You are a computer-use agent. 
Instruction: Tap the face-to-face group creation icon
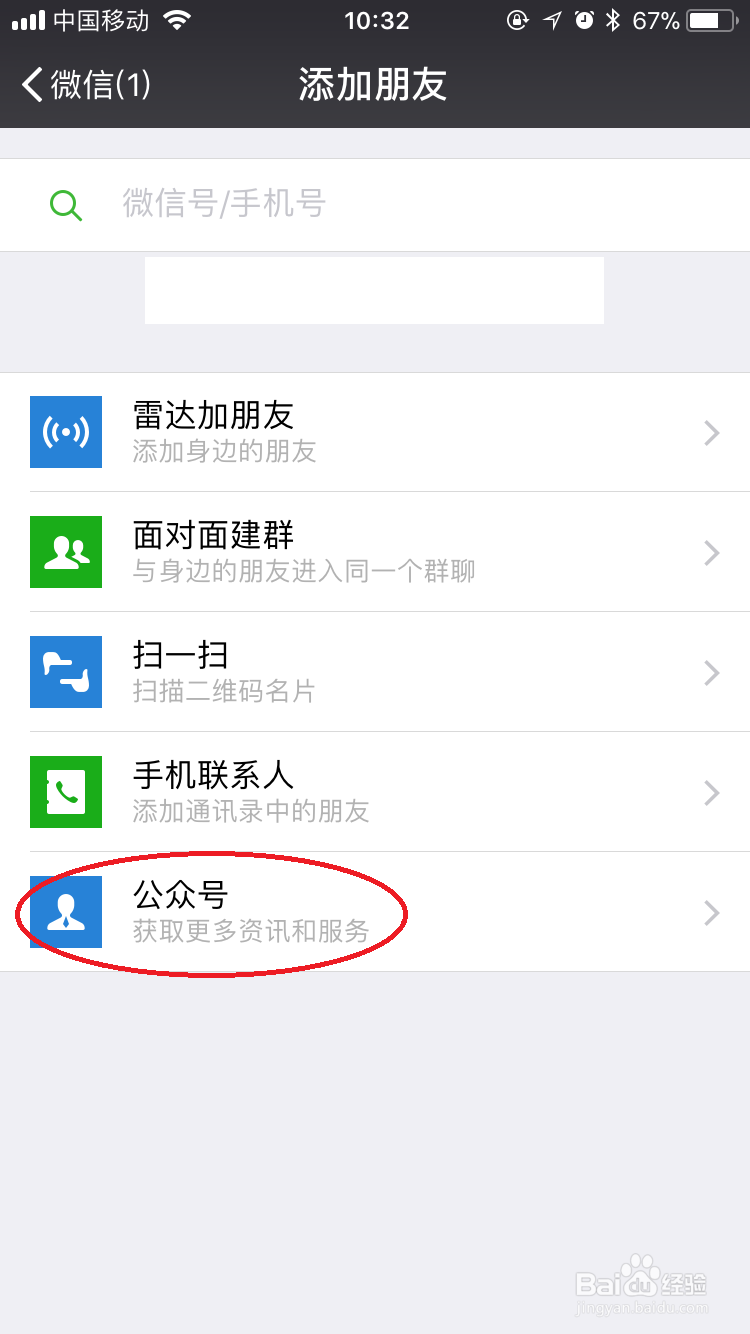pyautogui.click(x=66, y=552)
